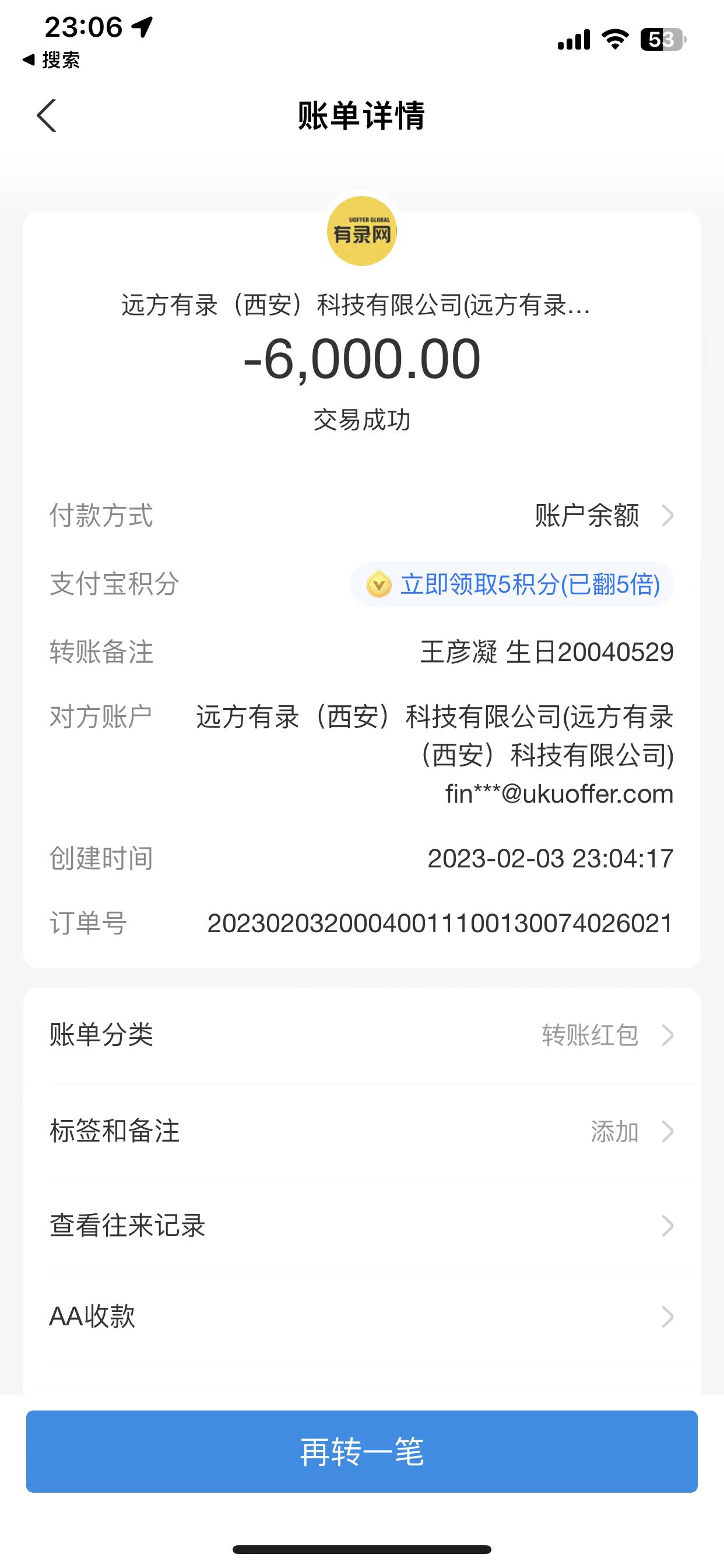724x1568 pixels.
Task: Open the AA收款 row
Action: (361, 1316)
